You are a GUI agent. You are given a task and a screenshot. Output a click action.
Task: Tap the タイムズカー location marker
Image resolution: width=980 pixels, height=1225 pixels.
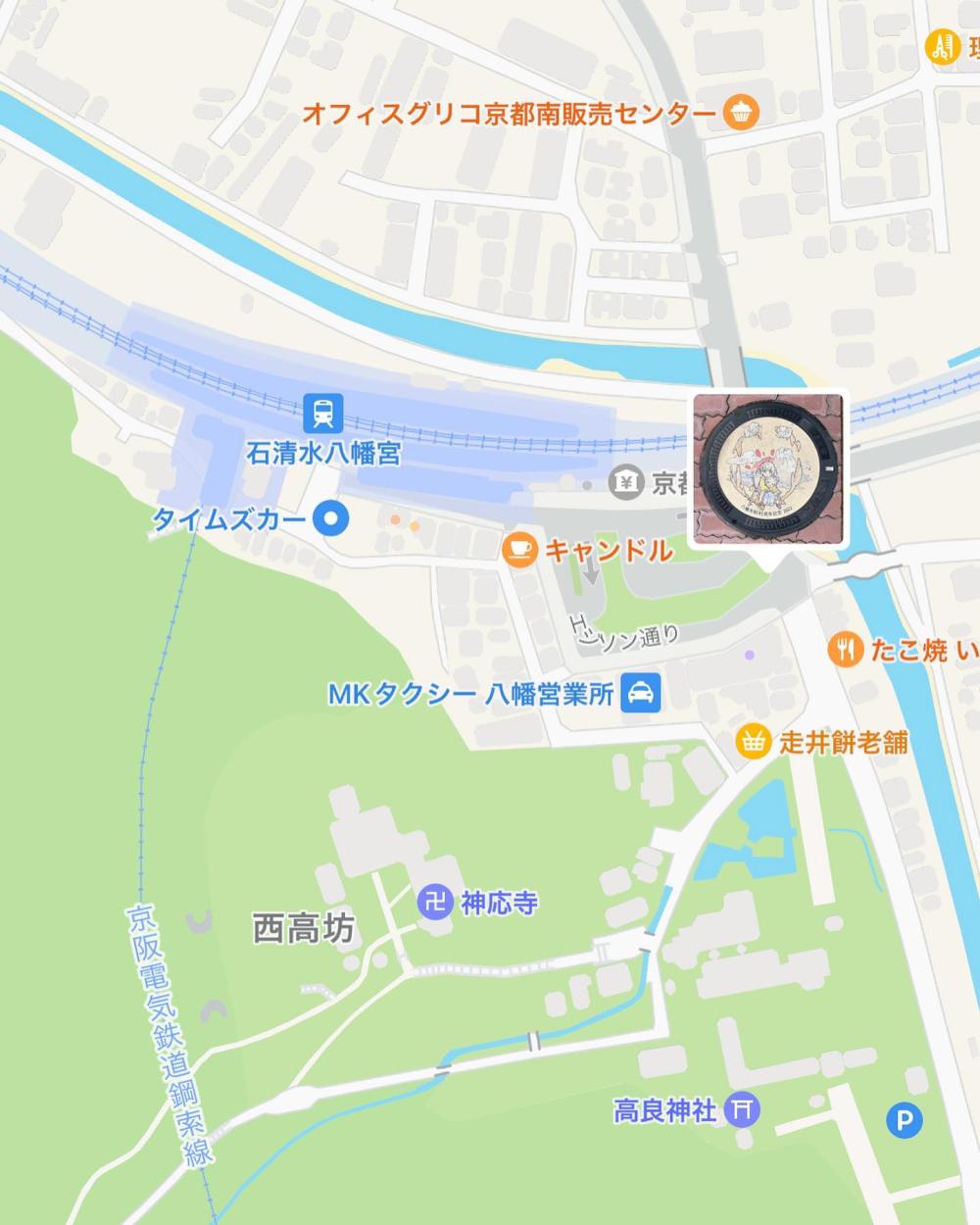(x=333, y=519)
